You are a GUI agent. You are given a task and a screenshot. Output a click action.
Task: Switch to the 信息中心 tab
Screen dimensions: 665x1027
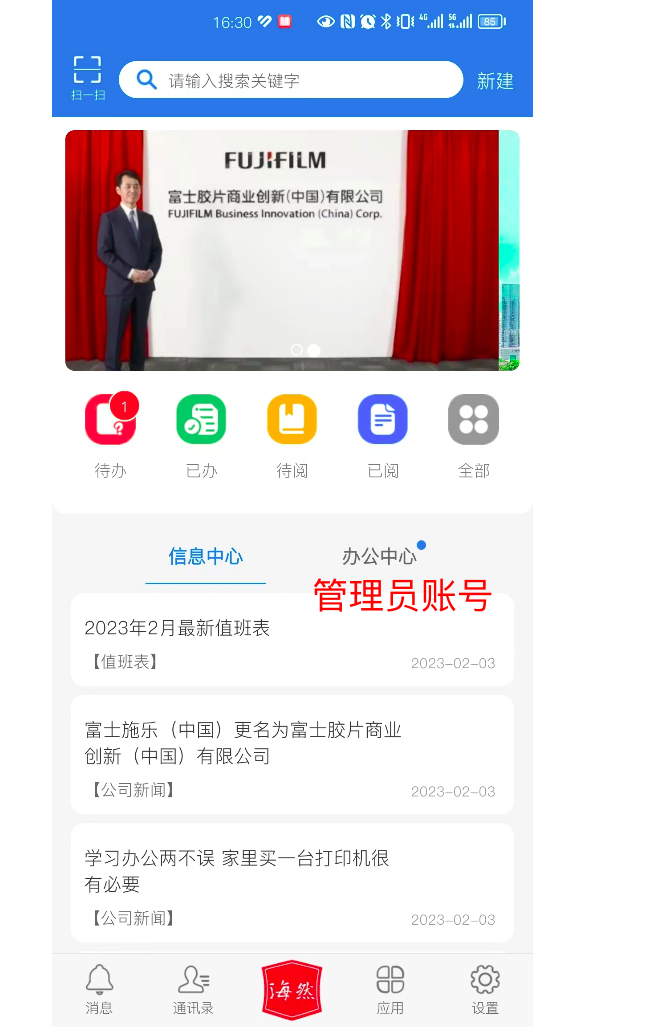click(206, 557)
